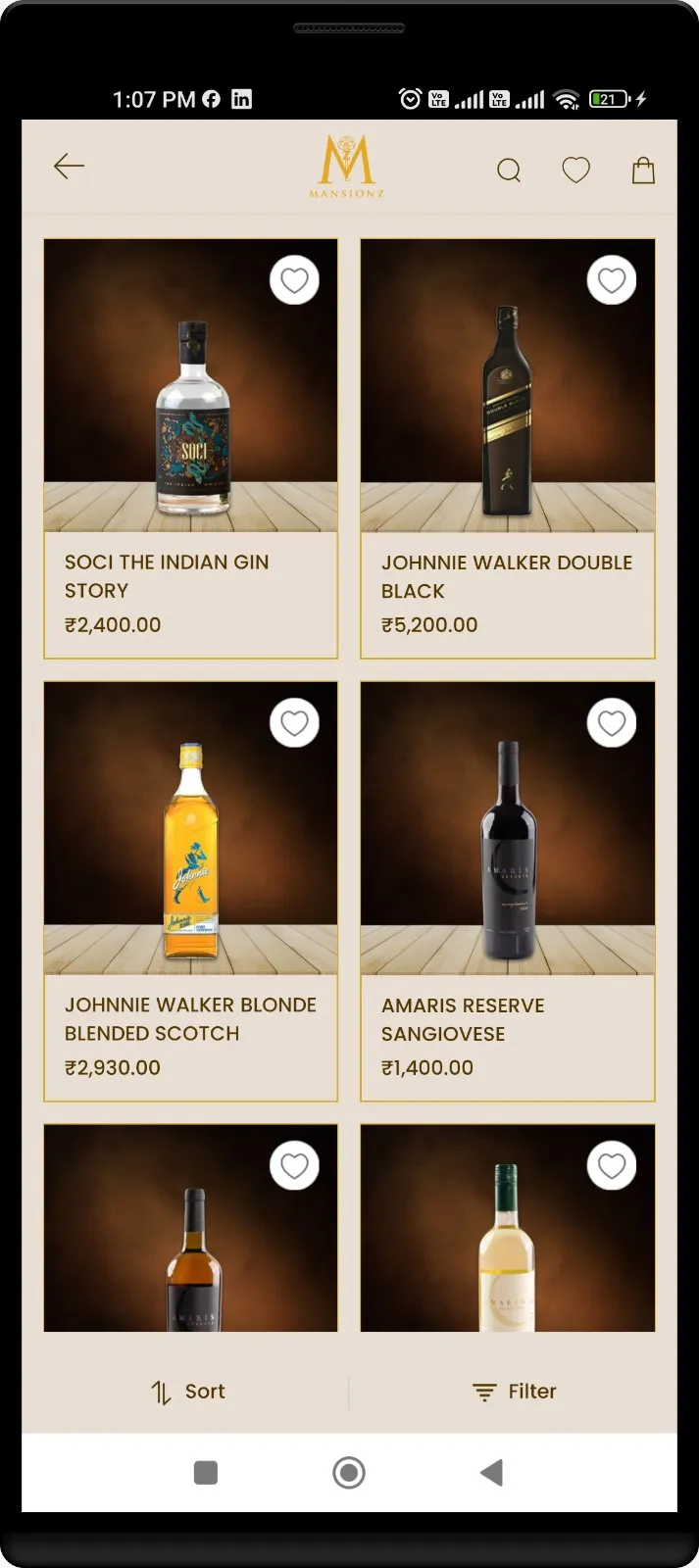Open search from the top bar
The image size is (699, 1568).
tap(509, 171)
